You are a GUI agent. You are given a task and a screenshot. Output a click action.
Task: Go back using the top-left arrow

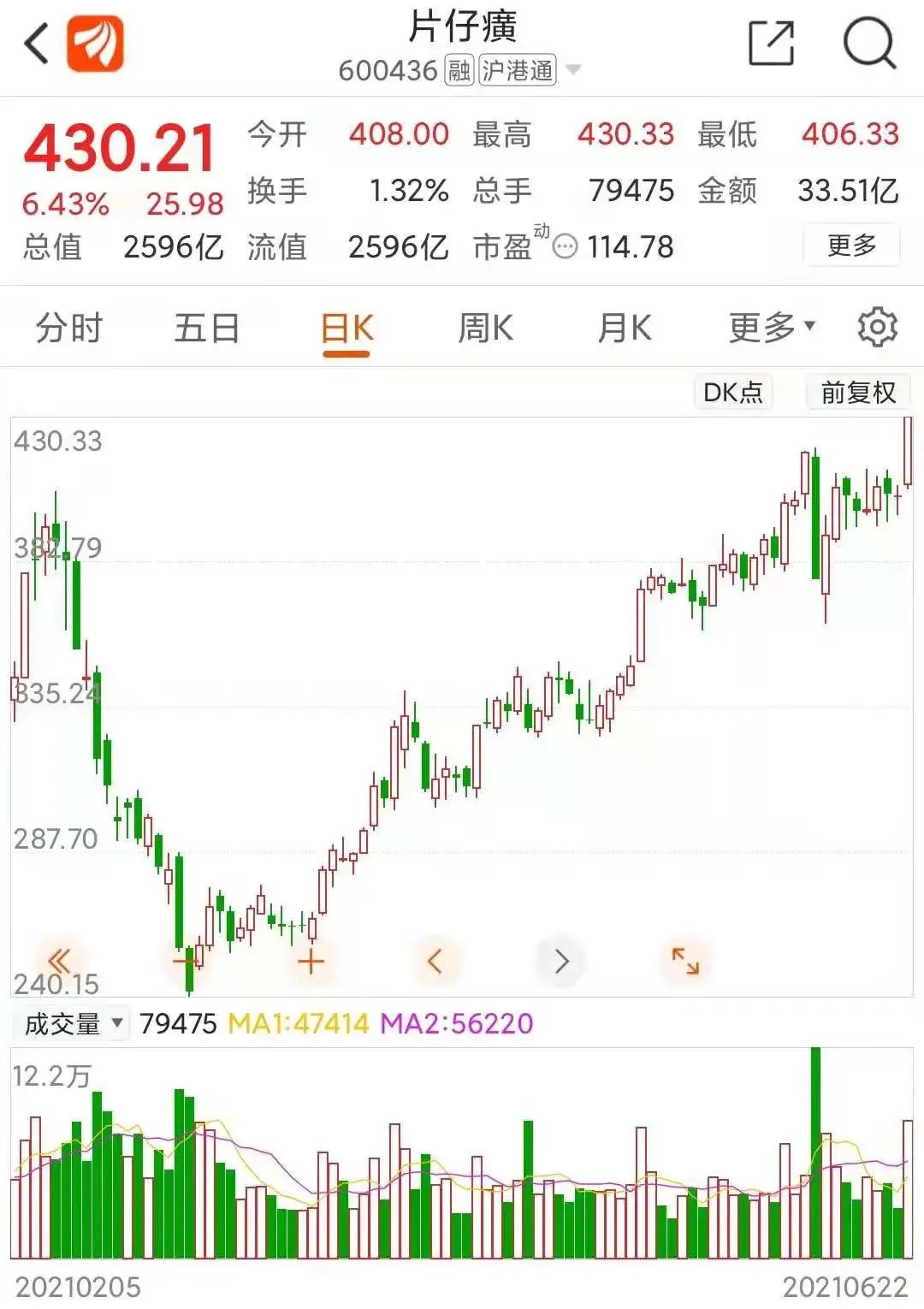[36, 43]
